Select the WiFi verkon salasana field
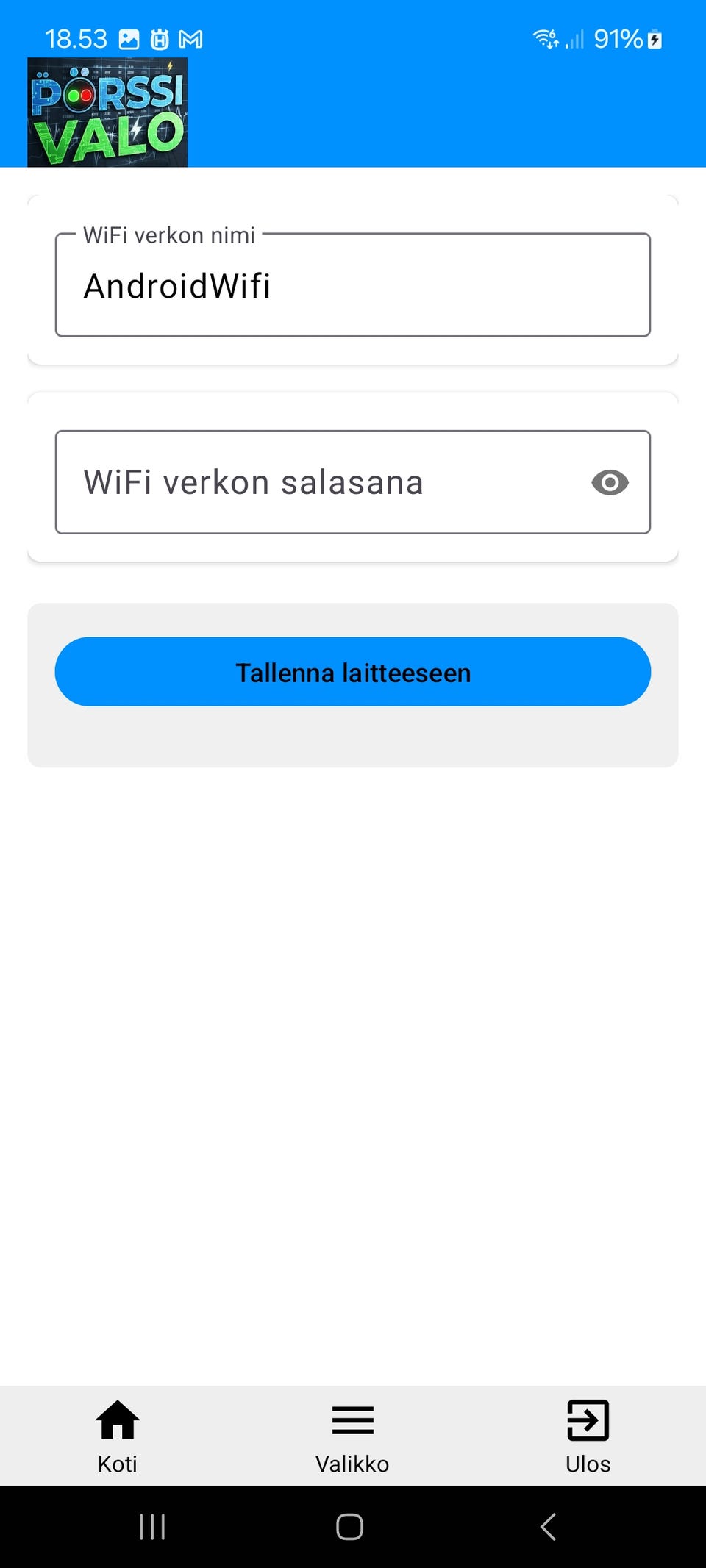The width and height of the screenshot is (706, 1568). (x=294, y=482)
